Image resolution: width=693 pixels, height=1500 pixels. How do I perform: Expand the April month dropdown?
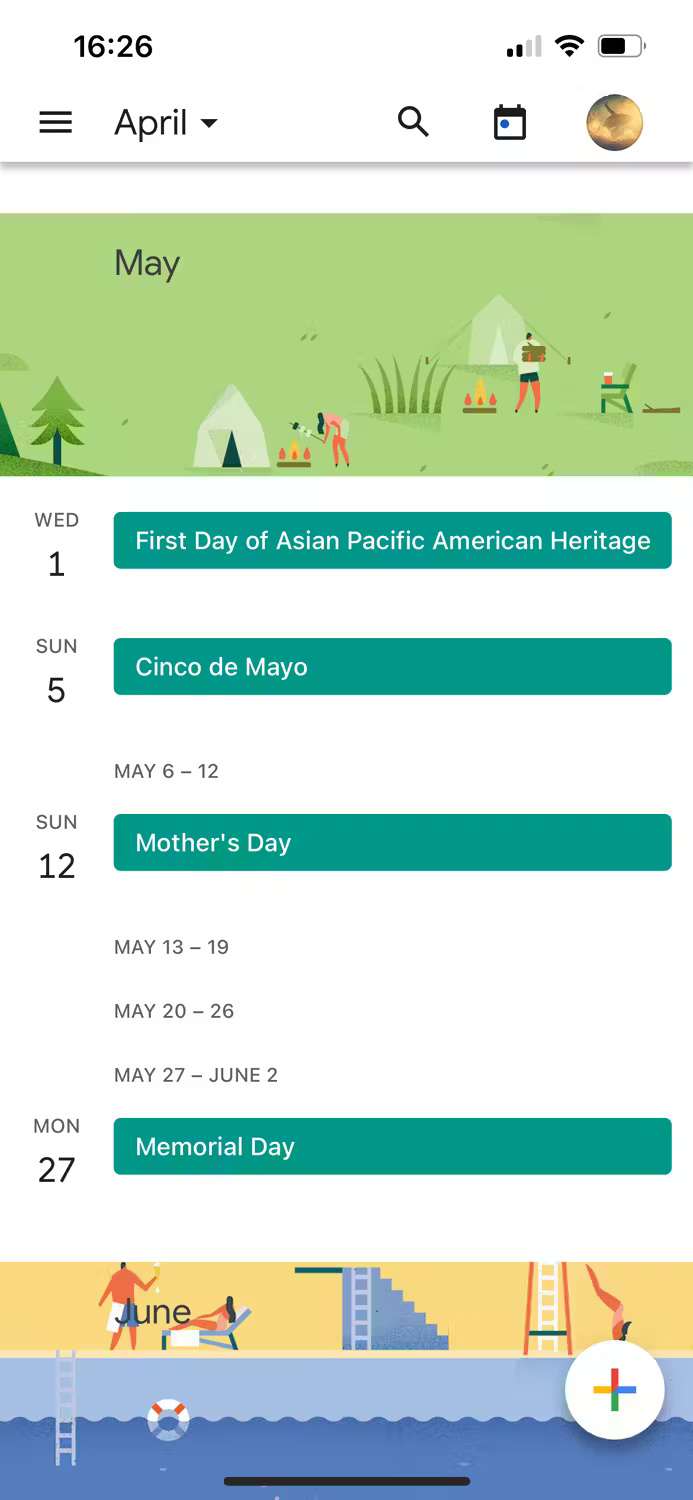coord(166,122)
